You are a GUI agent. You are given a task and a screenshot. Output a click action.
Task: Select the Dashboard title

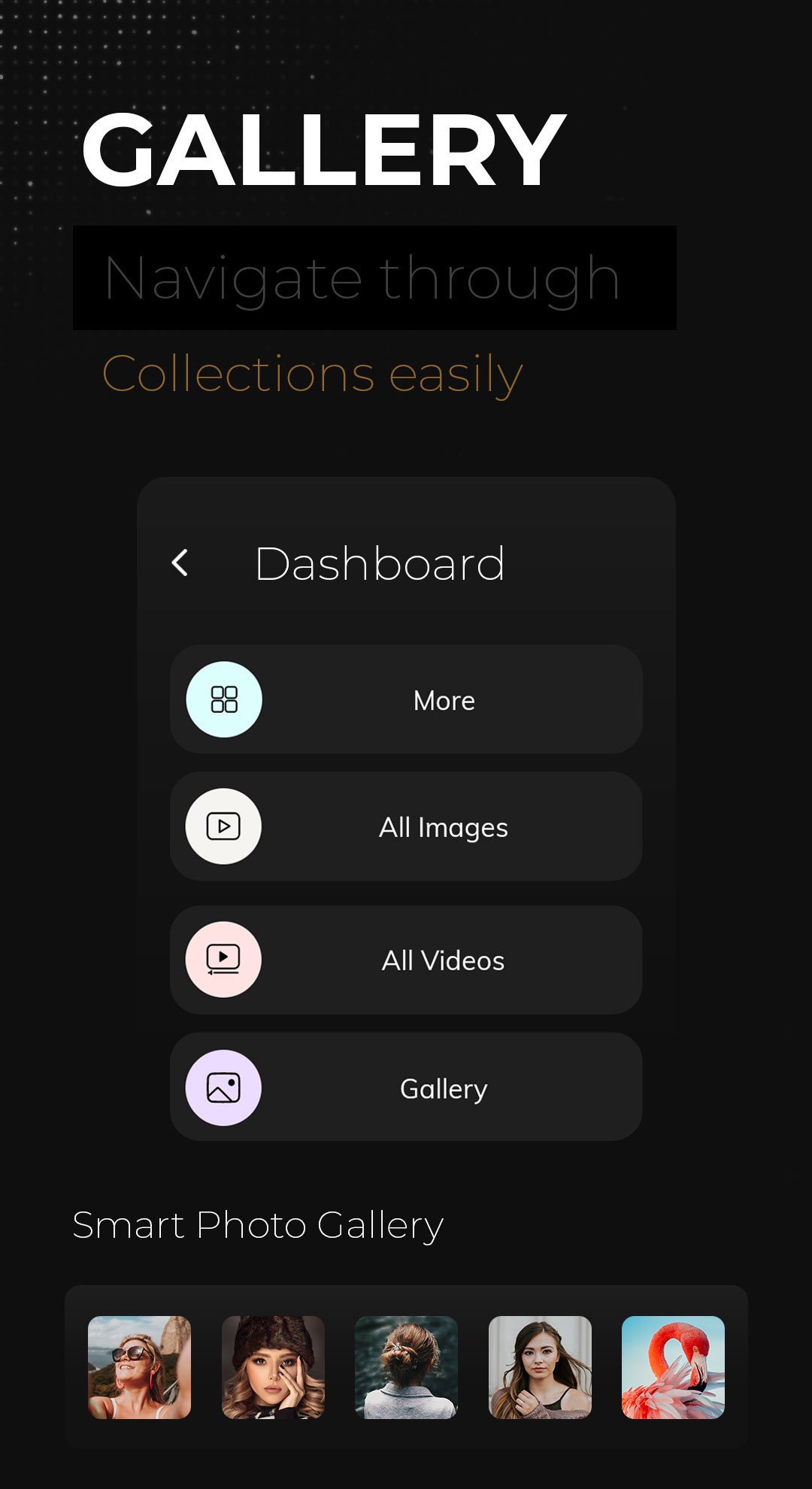[380, 564]
